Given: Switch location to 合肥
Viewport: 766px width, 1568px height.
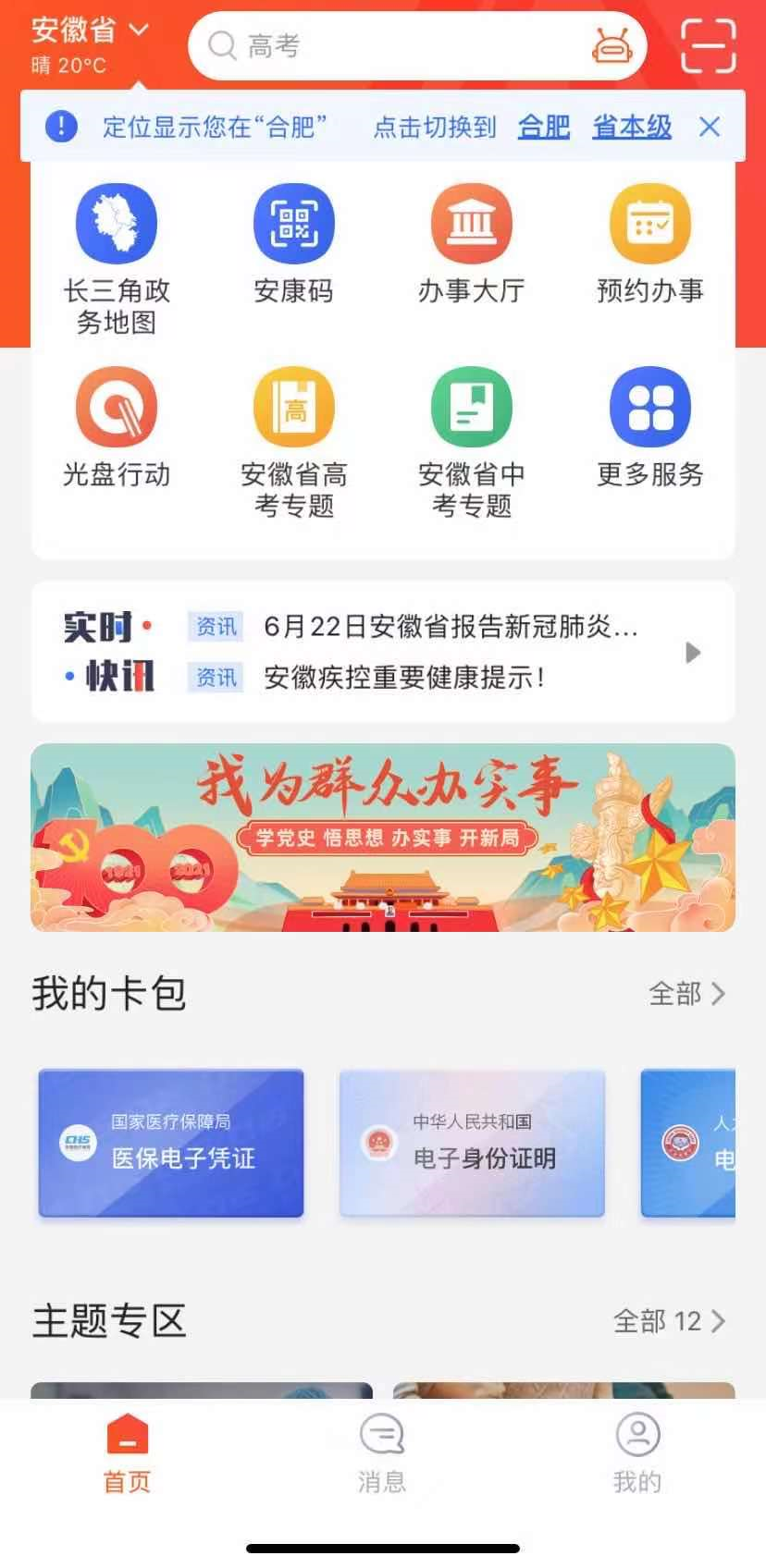Looking at the screenshot, I should [543, 127].
